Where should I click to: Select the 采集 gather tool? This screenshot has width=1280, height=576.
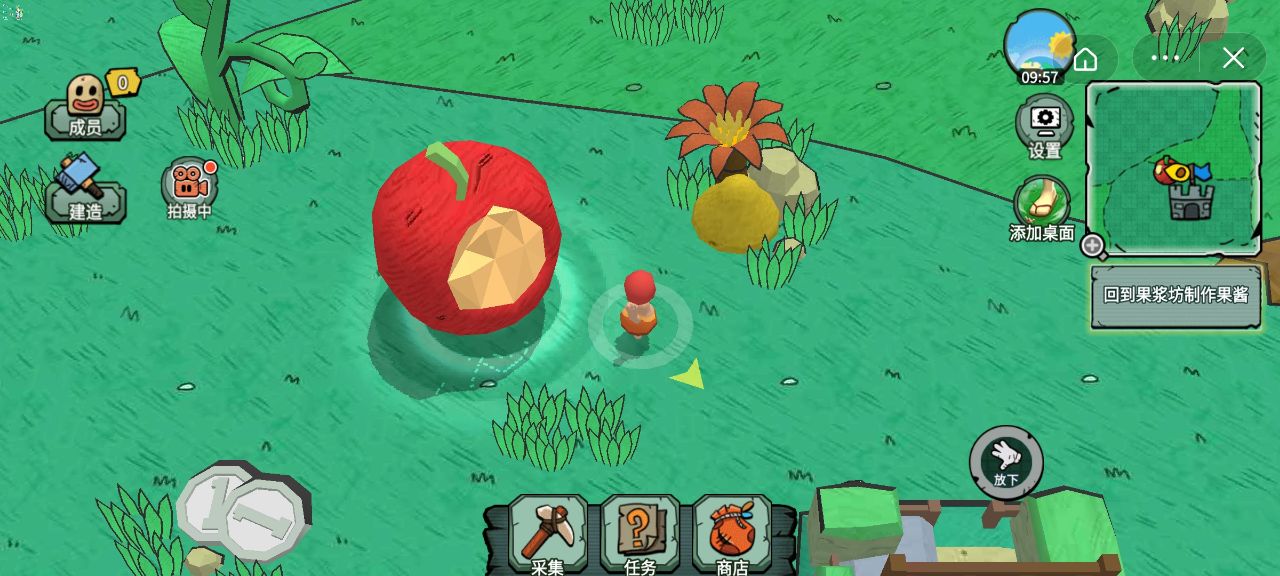point(547,536)
